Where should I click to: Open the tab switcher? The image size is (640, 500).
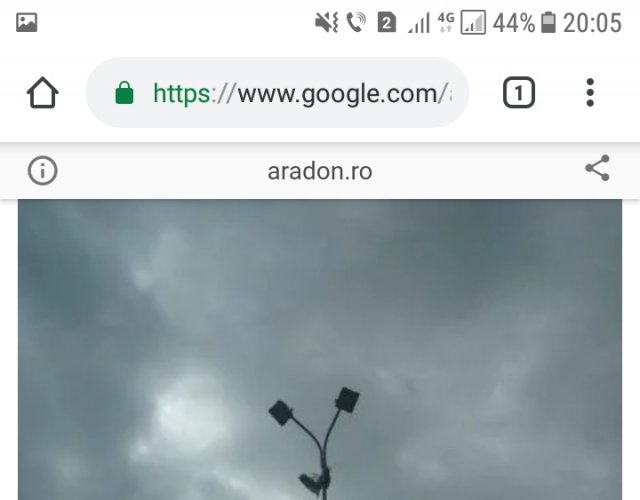point(518,93)
